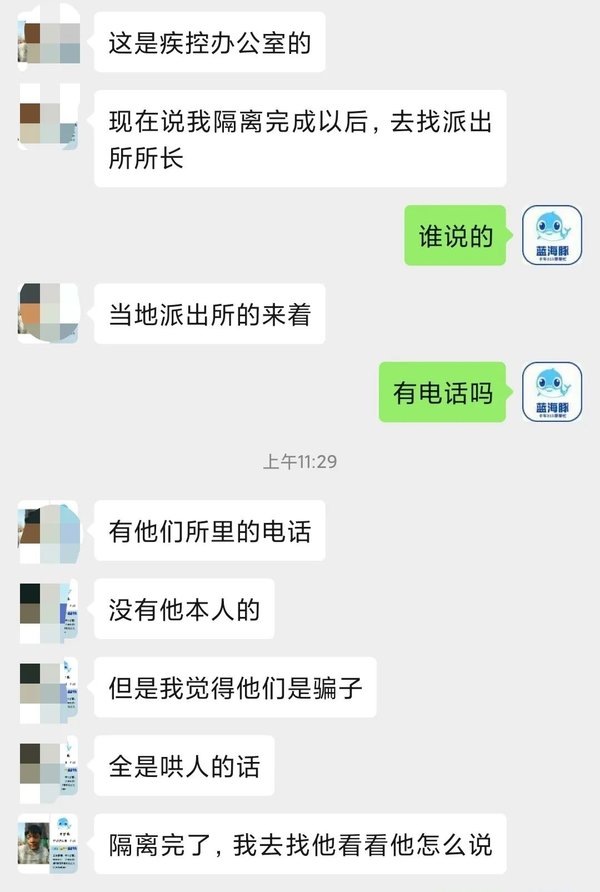Open avatar next to "但是我觉得他们是骗子"
The width and height of the screenshot is (600, 892).
(48, 687)
